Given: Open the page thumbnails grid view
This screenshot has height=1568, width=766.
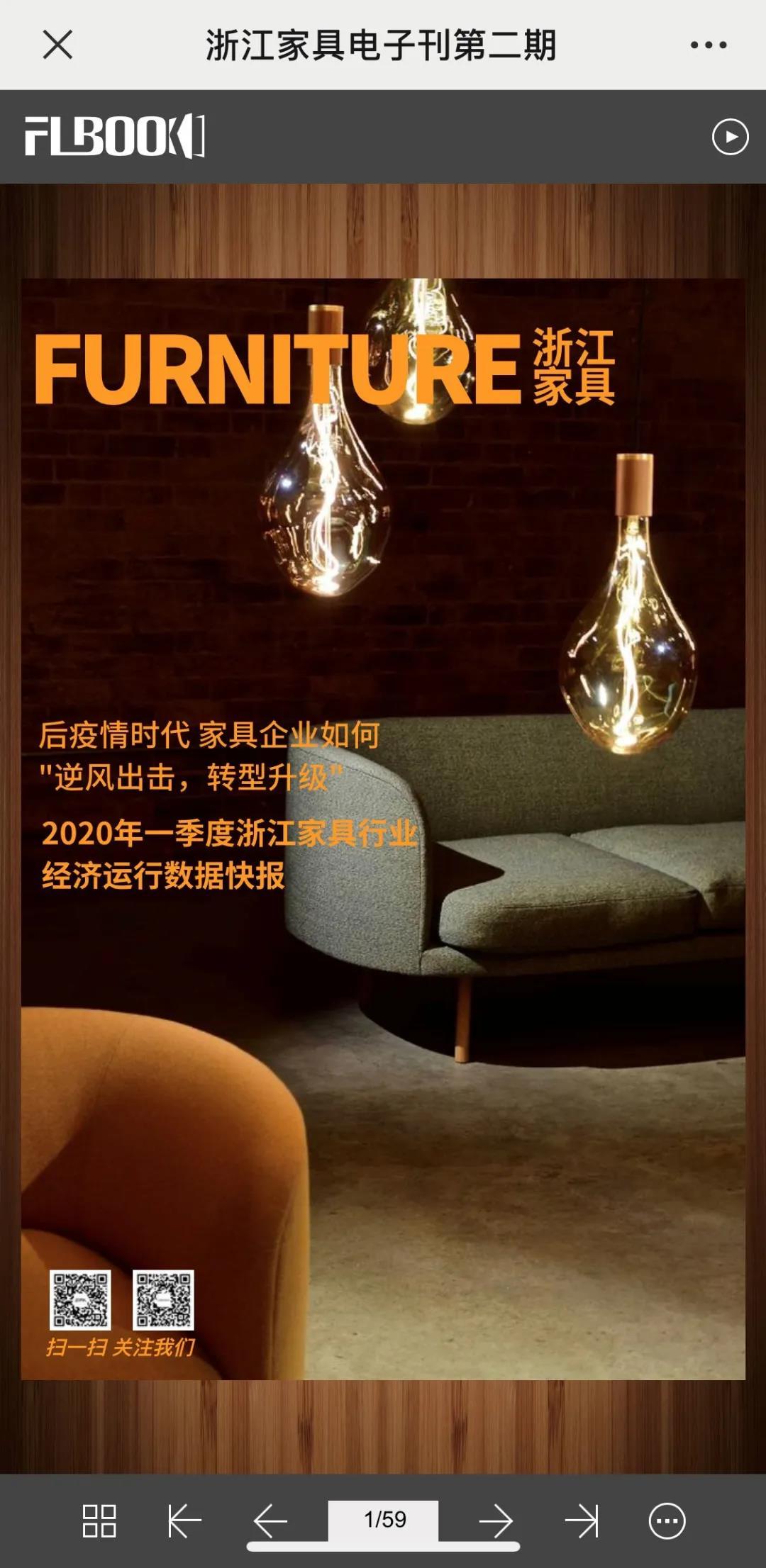Looking at the screenshot, I should pos(99,1521).
